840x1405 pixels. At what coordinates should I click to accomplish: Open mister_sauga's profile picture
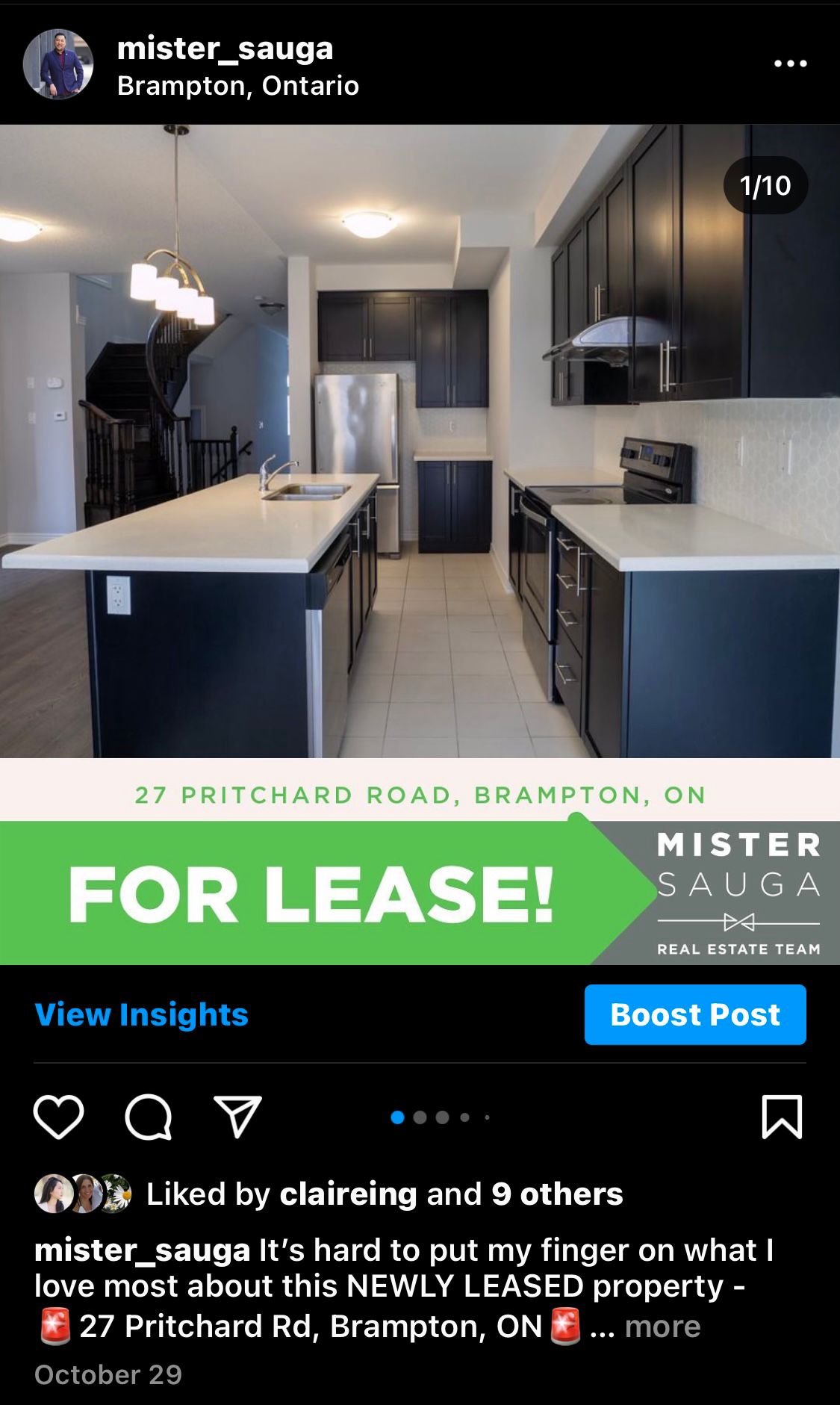click(x=58, y=64)
